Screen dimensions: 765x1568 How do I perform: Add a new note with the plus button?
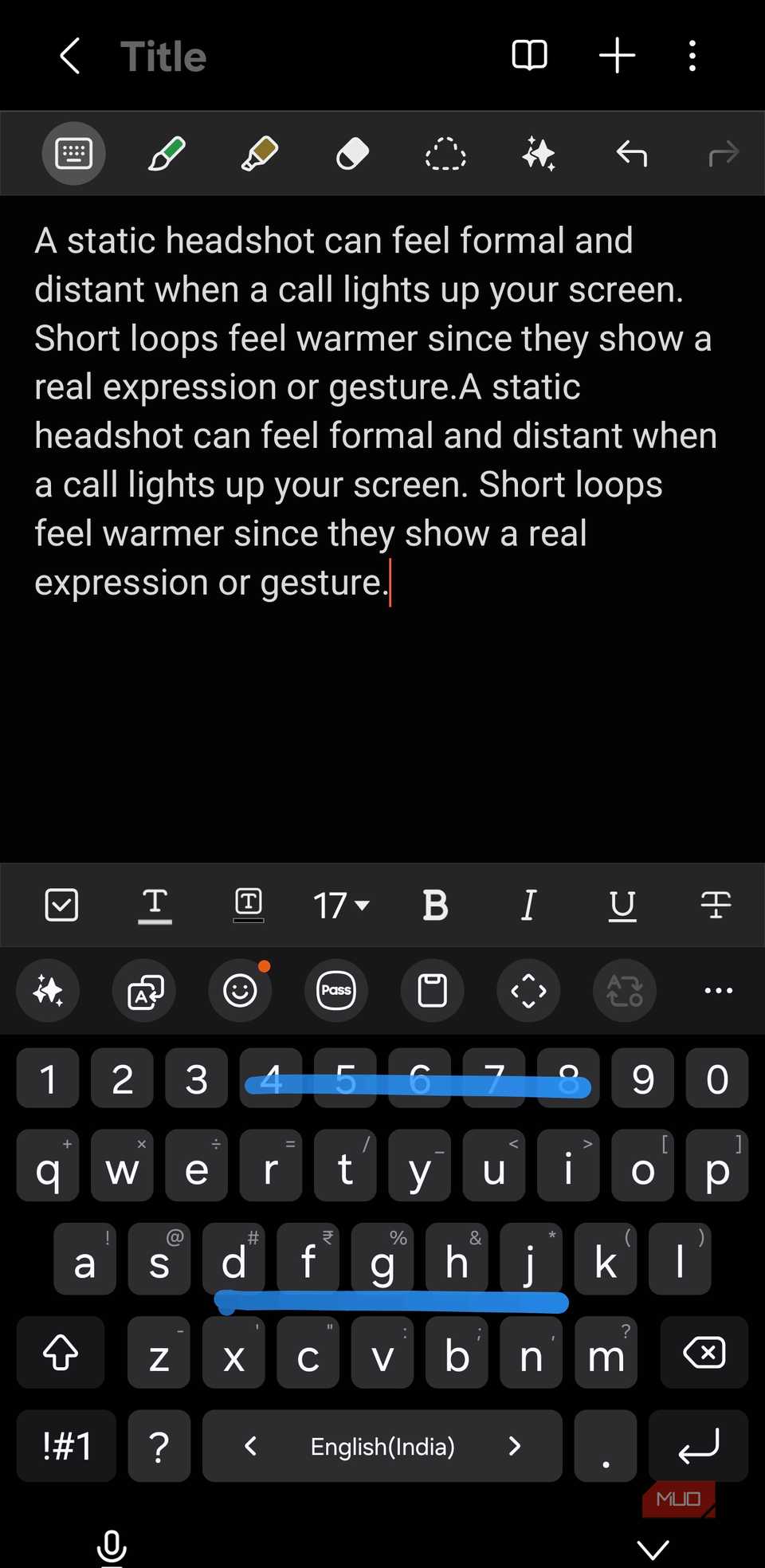coord(617,55)
